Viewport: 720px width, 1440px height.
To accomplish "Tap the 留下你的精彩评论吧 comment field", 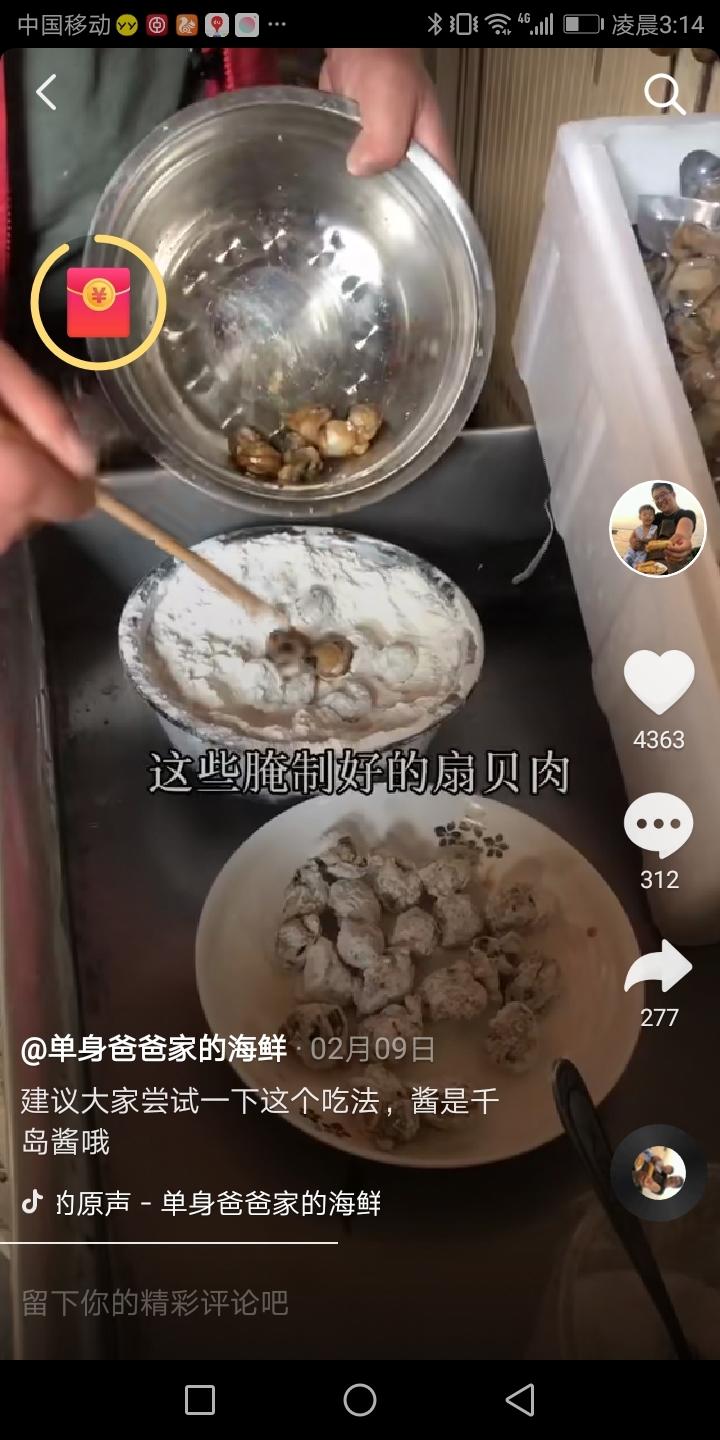I will (156, 1302).
